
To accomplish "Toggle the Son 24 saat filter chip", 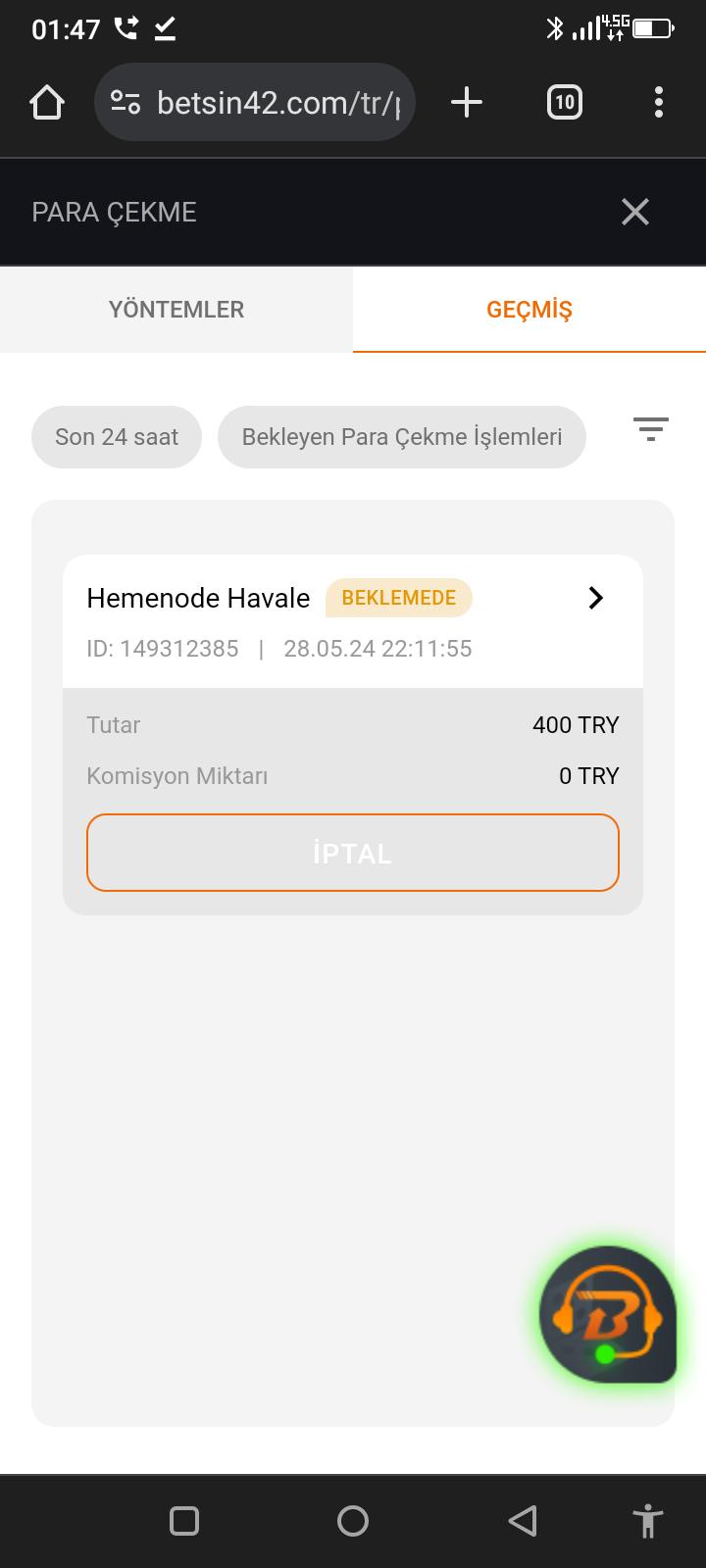I will tap(116, 437).
